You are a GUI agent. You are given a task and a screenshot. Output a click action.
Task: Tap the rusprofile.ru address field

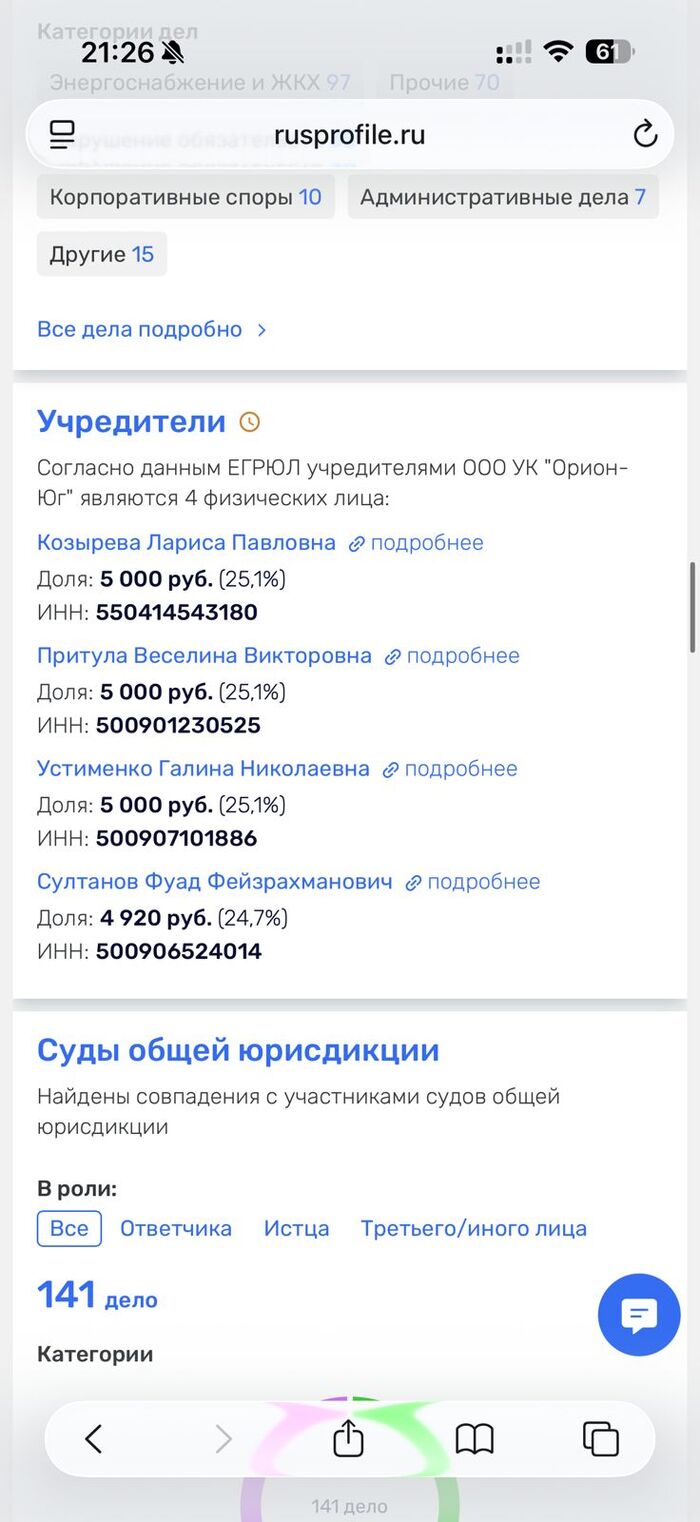coord(350,134)
